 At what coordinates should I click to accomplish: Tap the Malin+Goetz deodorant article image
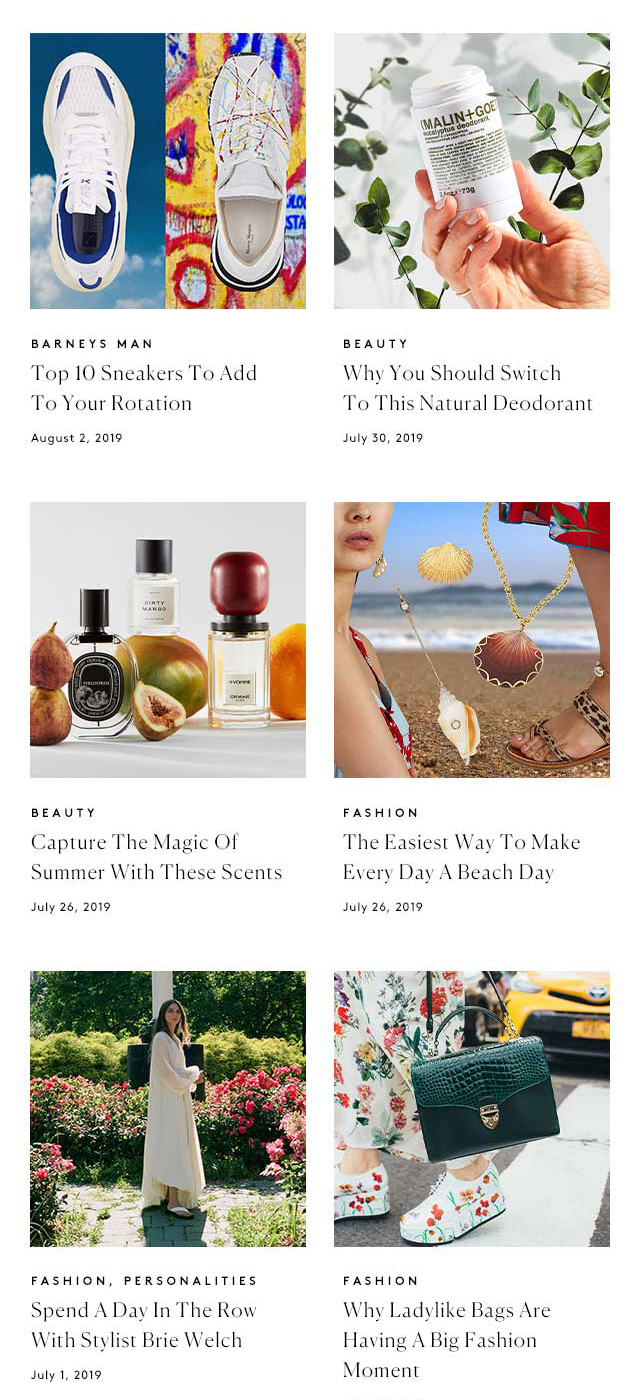click(471, 171)
